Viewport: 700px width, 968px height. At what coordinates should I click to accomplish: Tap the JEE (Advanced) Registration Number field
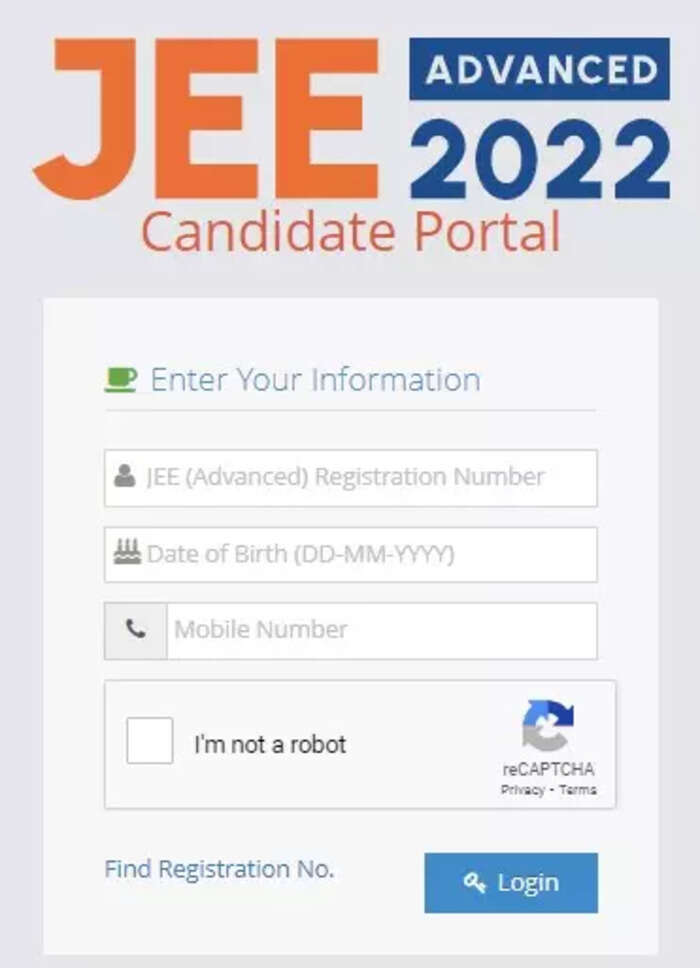(x=350, y=477)
